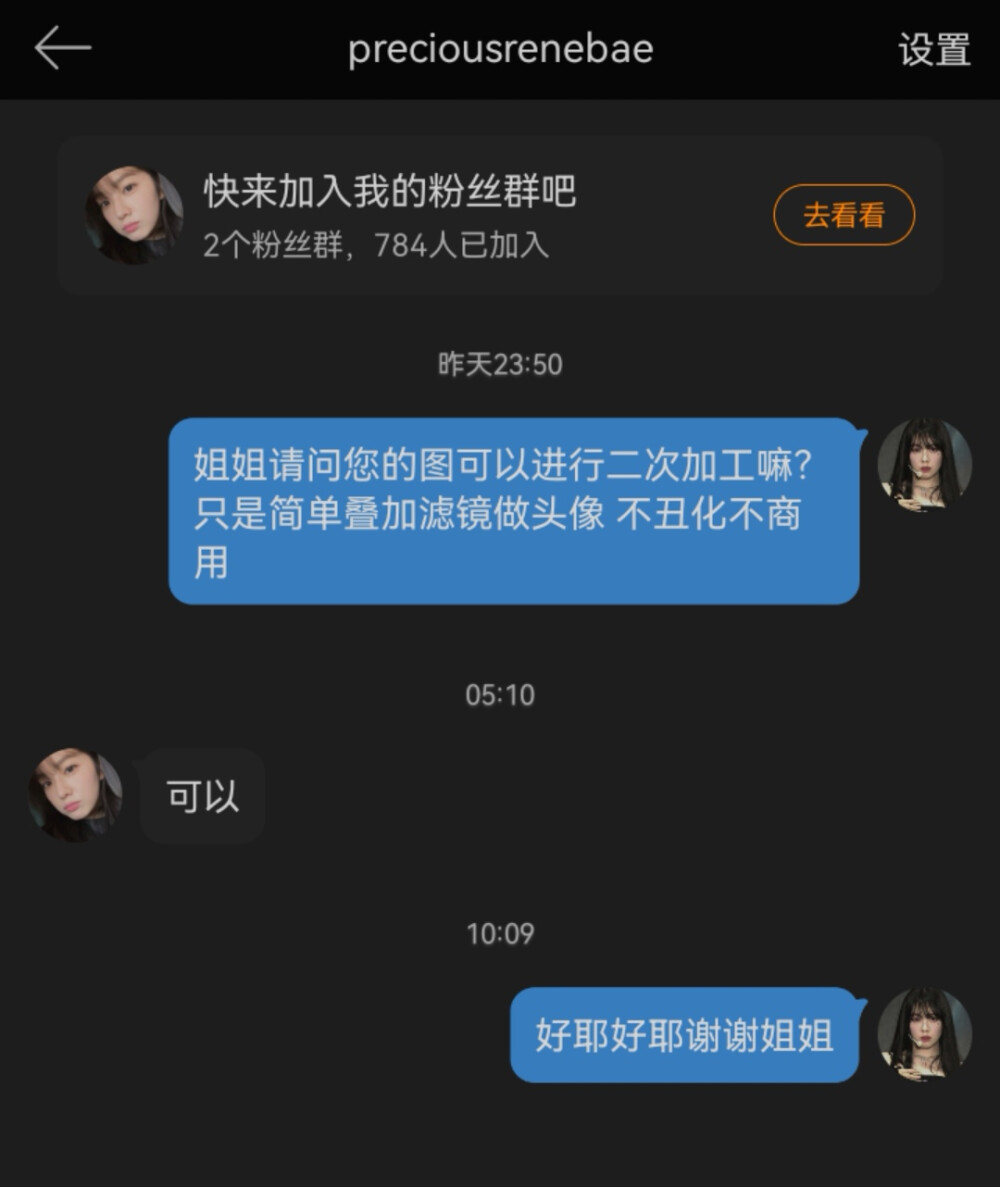Viewport: 1000px width, 1187px height.
Task: Tap your avatar next to the 好耶好耶谢谢姐姐 message
Action: pos(925,1036)
